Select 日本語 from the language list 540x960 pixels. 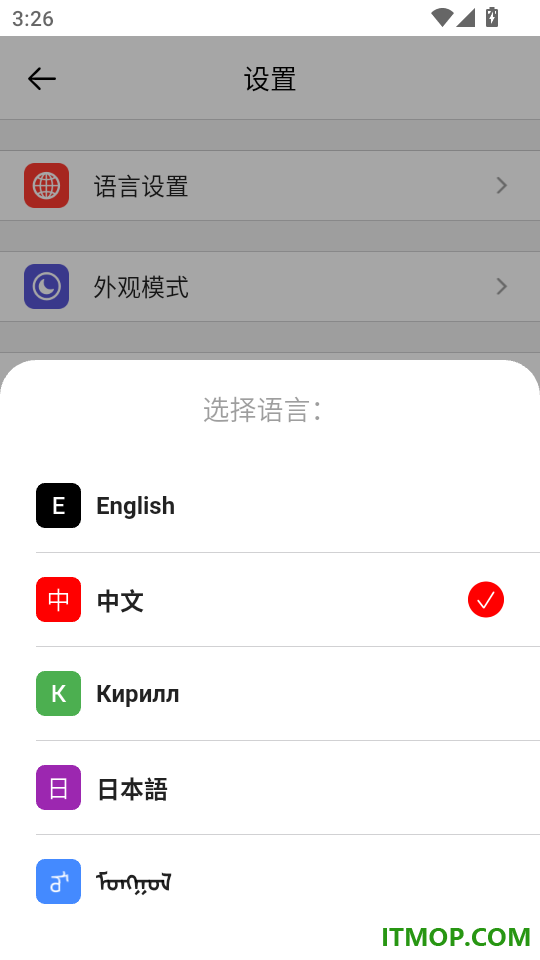[x=270, y=788]
